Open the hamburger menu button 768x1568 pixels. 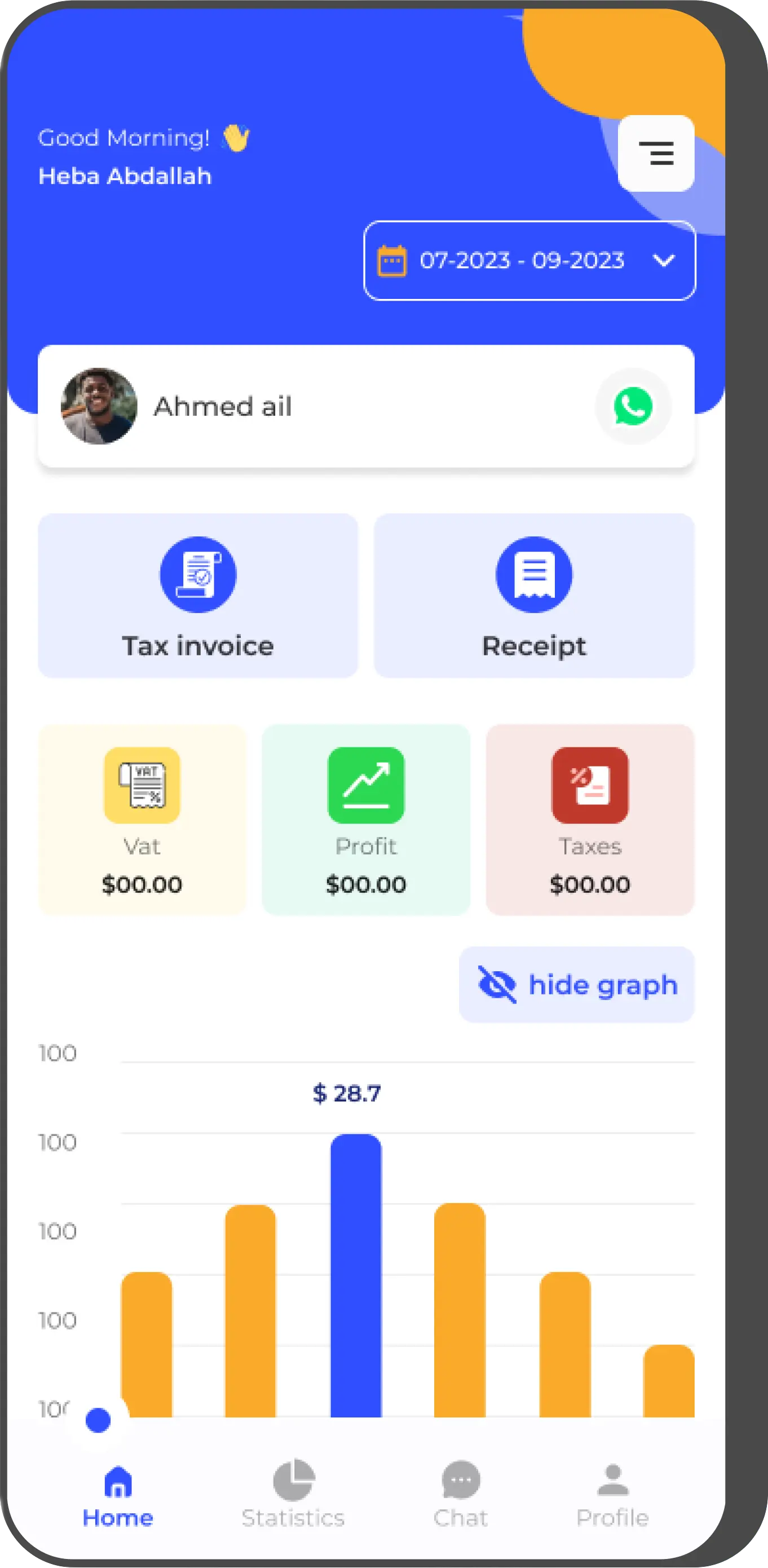click(655, 153)
